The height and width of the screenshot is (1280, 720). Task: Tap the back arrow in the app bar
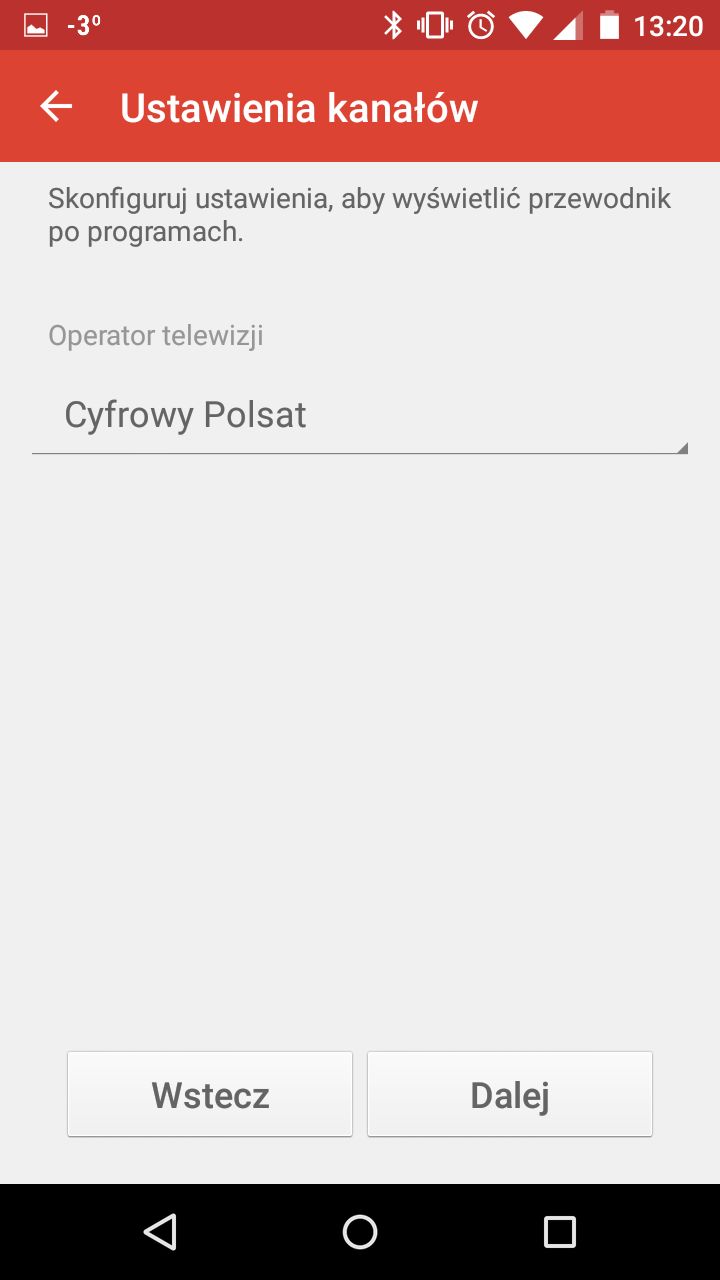point(56,107)
